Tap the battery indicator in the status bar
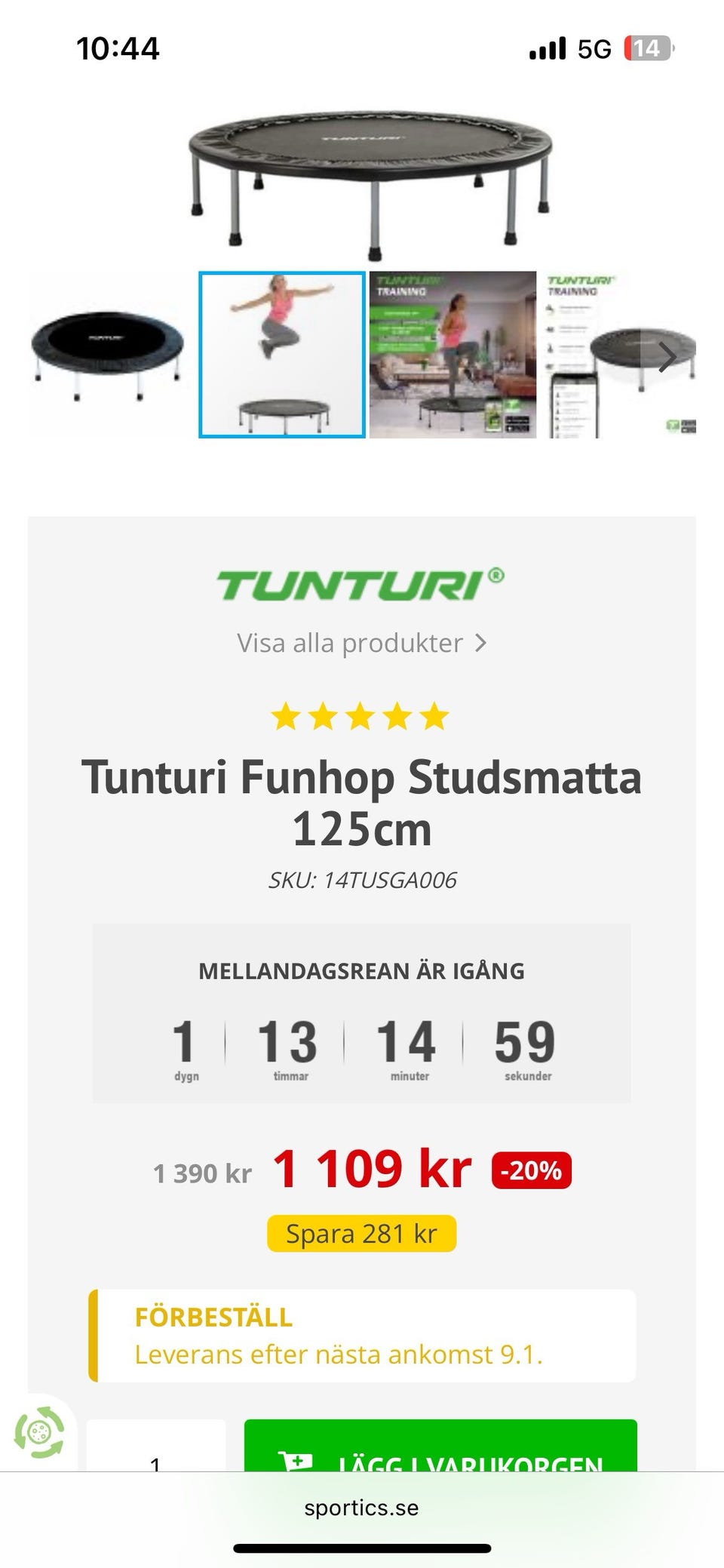Screen dimensions: 724x1568 tap(645, 47)
